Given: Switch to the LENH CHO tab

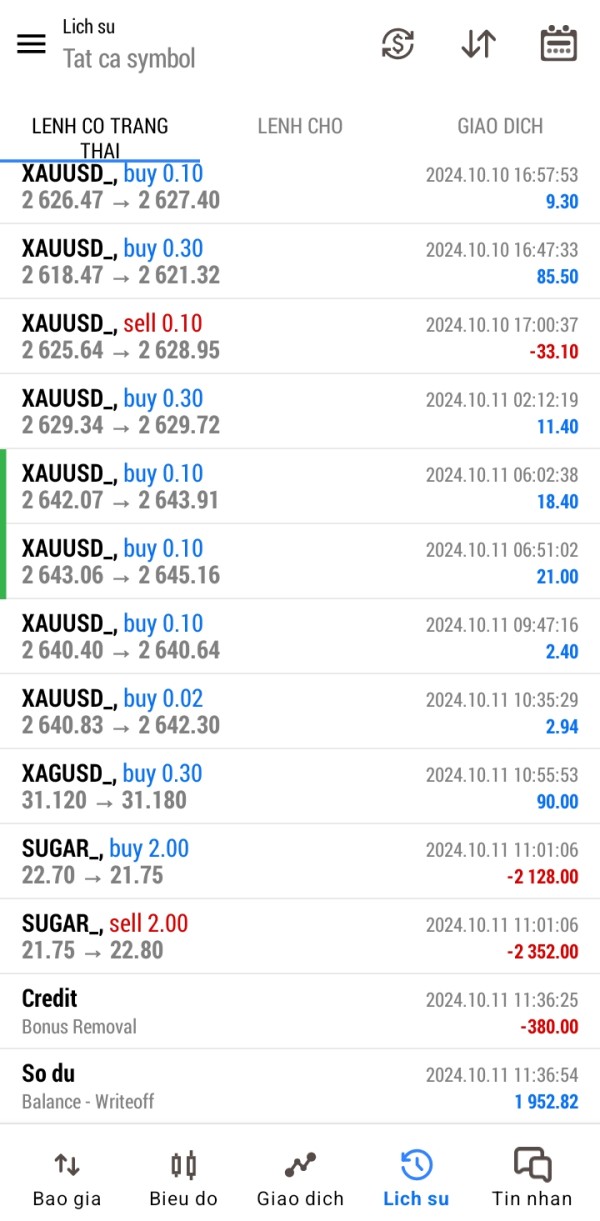Looking at the screenshot, I should [300, 126].
